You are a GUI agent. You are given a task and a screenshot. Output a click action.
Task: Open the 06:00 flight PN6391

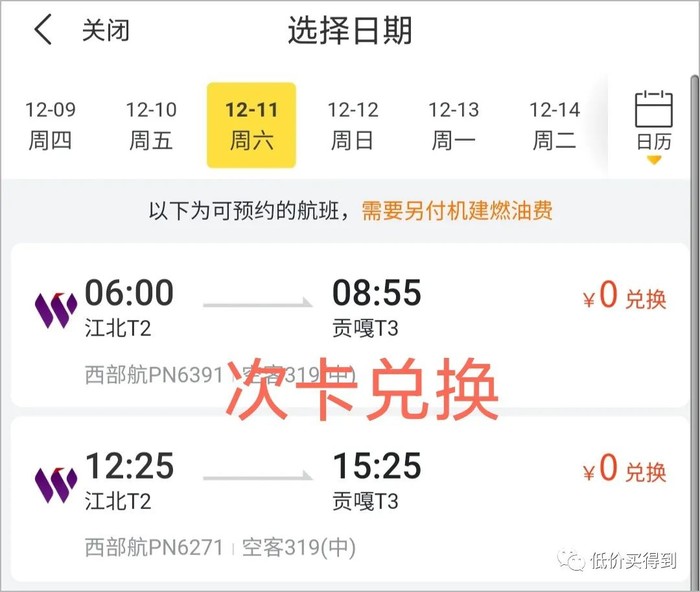300,325
